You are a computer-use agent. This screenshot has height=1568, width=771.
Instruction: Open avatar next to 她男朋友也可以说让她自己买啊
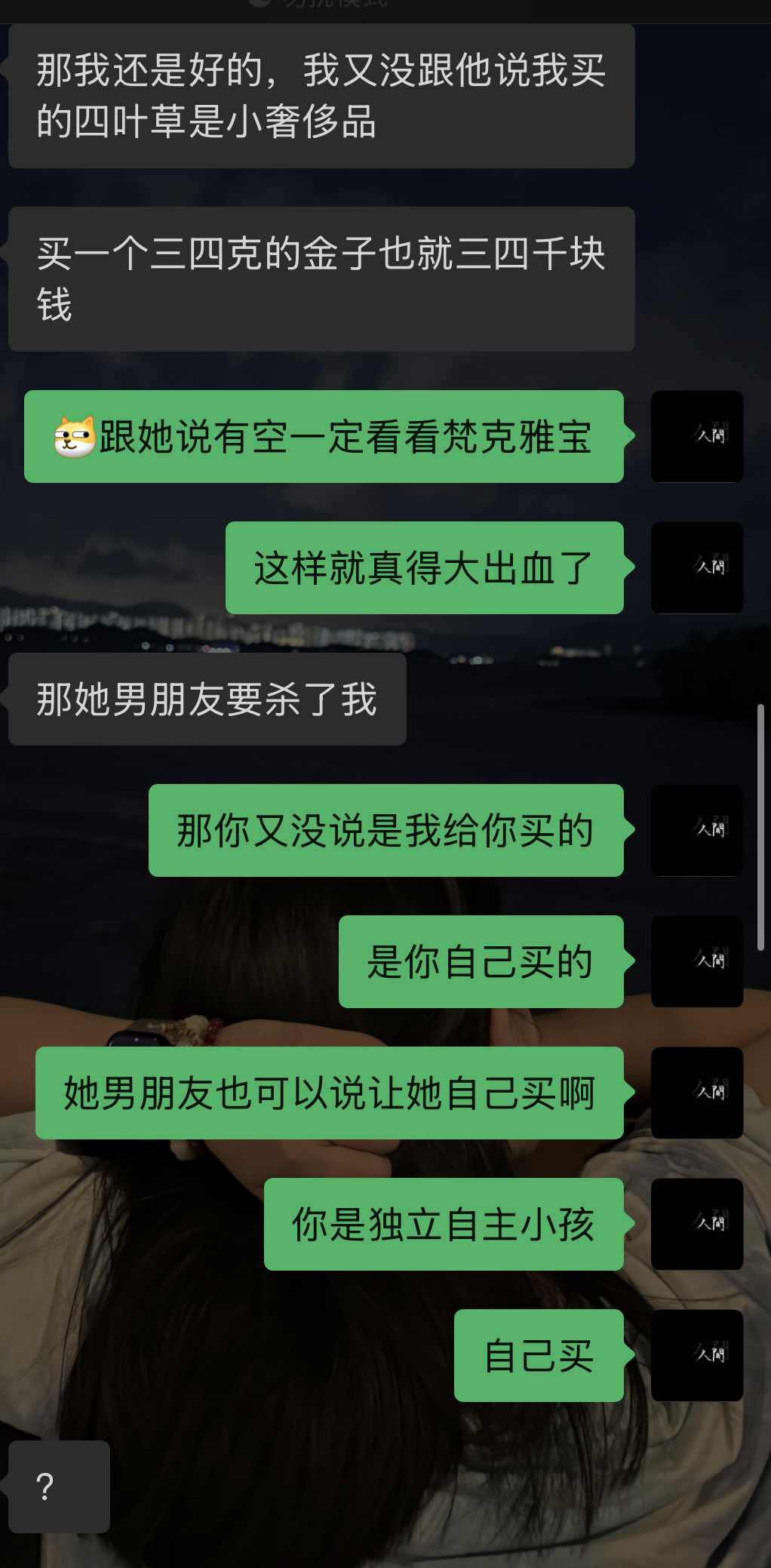click(x=697, y=1093)
